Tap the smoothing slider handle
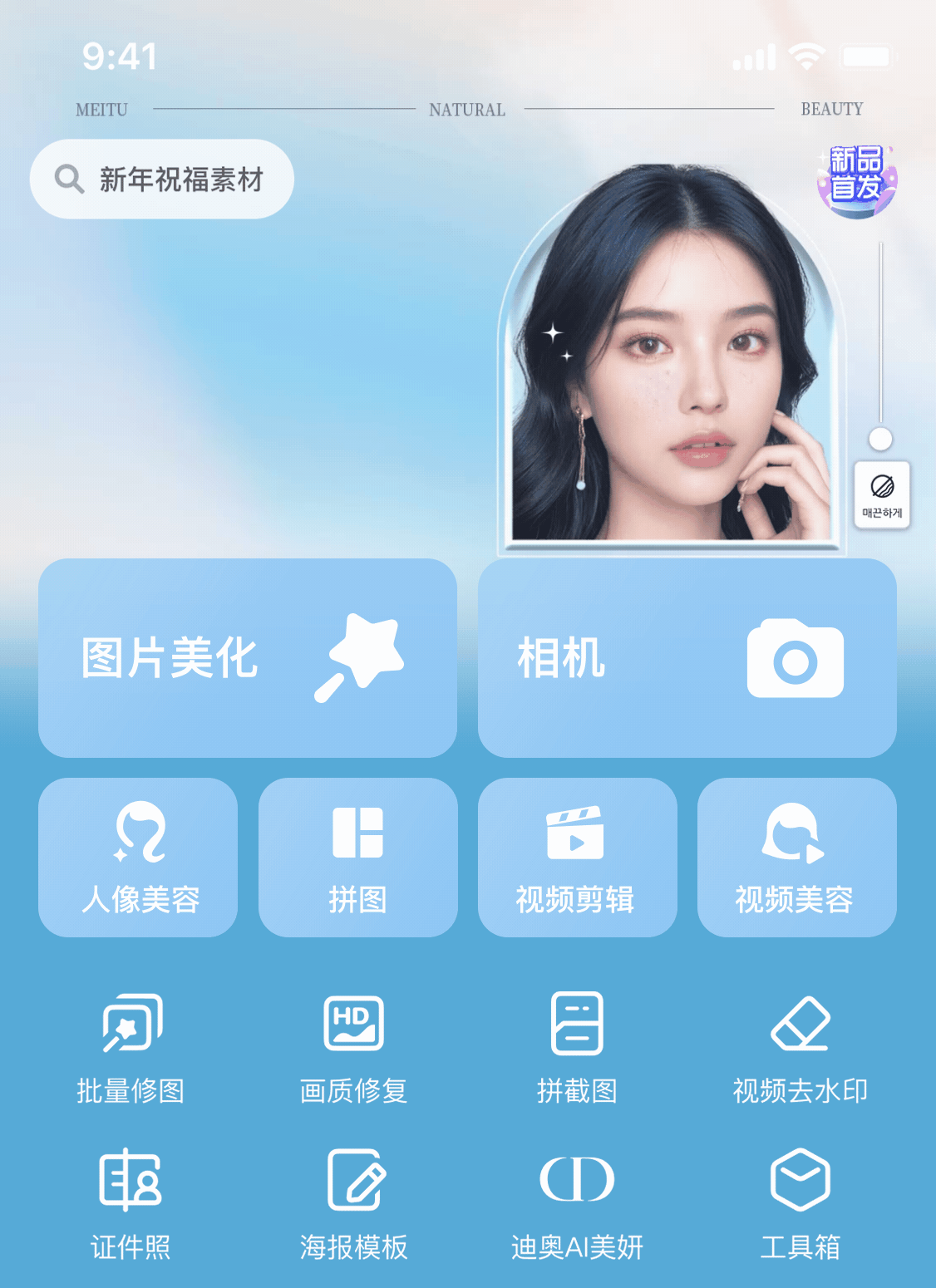This screenshot has height=1288, width=936. coord(880,439)
